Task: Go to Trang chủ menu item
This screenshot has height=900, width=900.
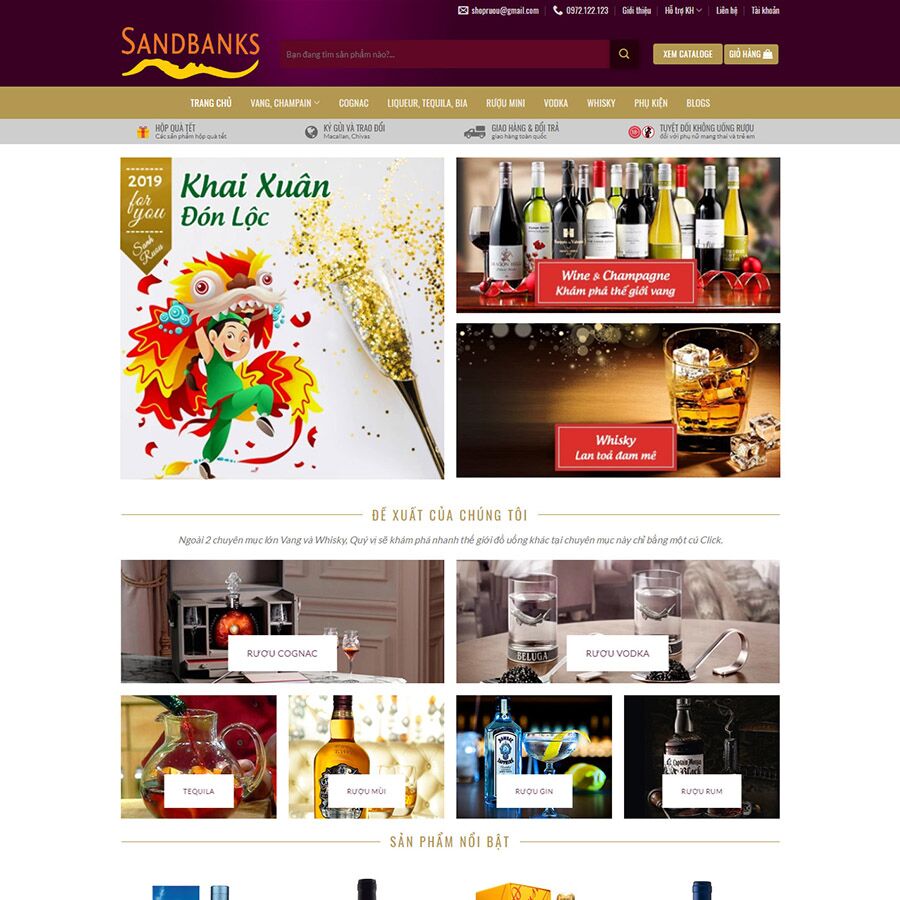Action: [x=211, y=103]
